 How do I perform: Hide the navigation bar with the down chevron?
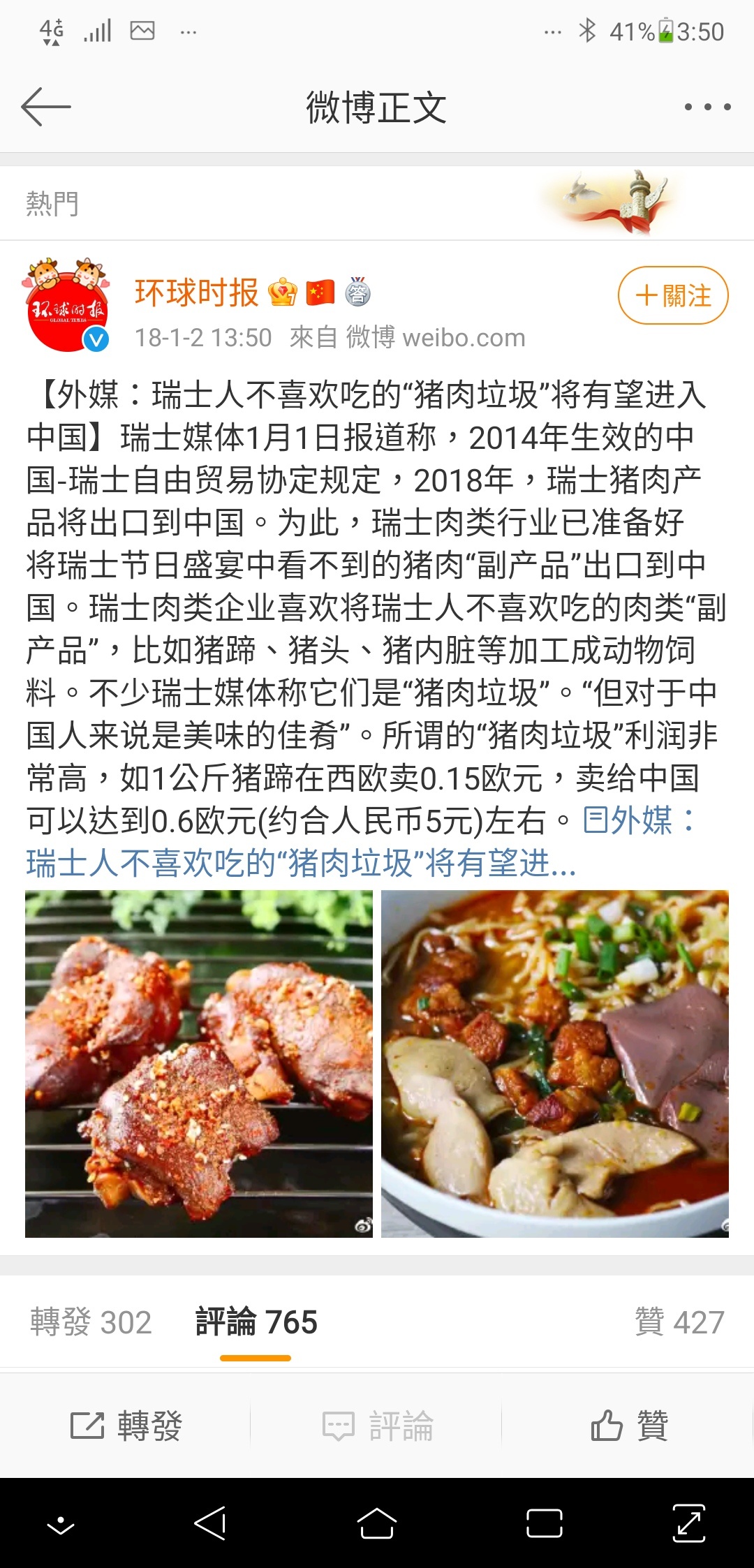(x=61, y=1525)
